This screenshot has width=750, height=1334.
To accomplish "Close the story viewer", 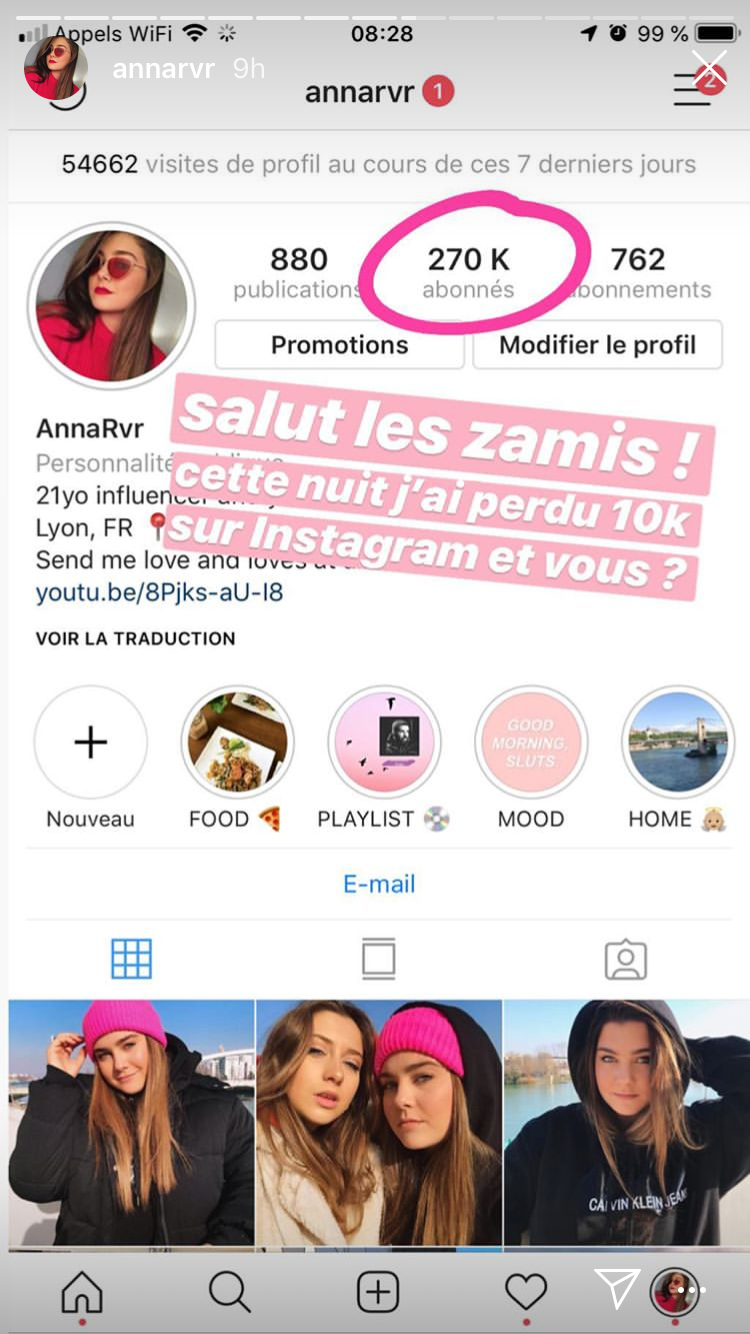I will coord(709,69).
